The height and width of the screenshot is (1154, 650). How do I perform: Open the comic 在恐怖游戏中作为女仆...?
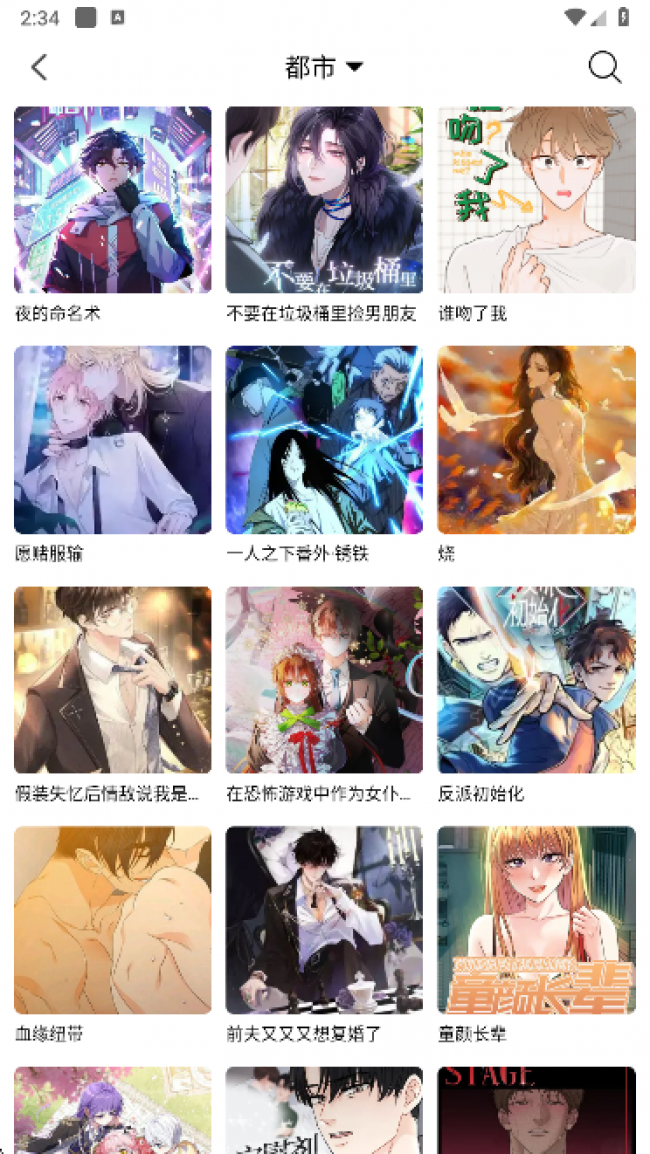tap(324, 680)
